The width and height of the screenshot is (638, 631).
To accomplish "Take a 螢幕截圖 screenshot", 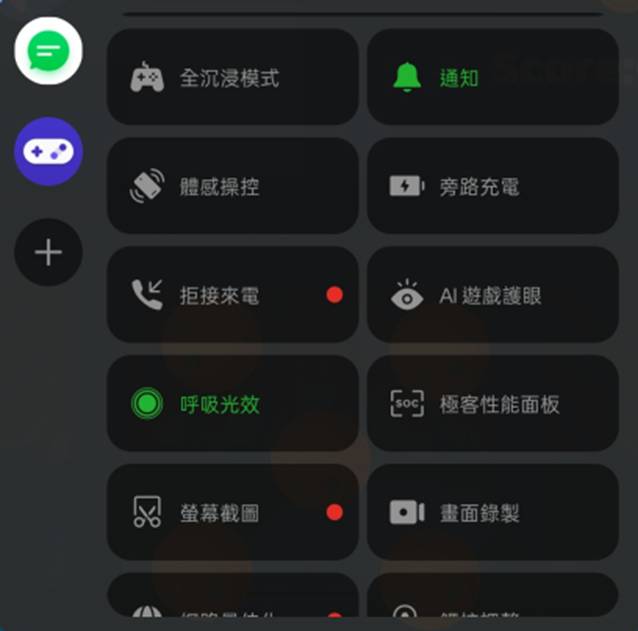I will click(x=232, y=512).
